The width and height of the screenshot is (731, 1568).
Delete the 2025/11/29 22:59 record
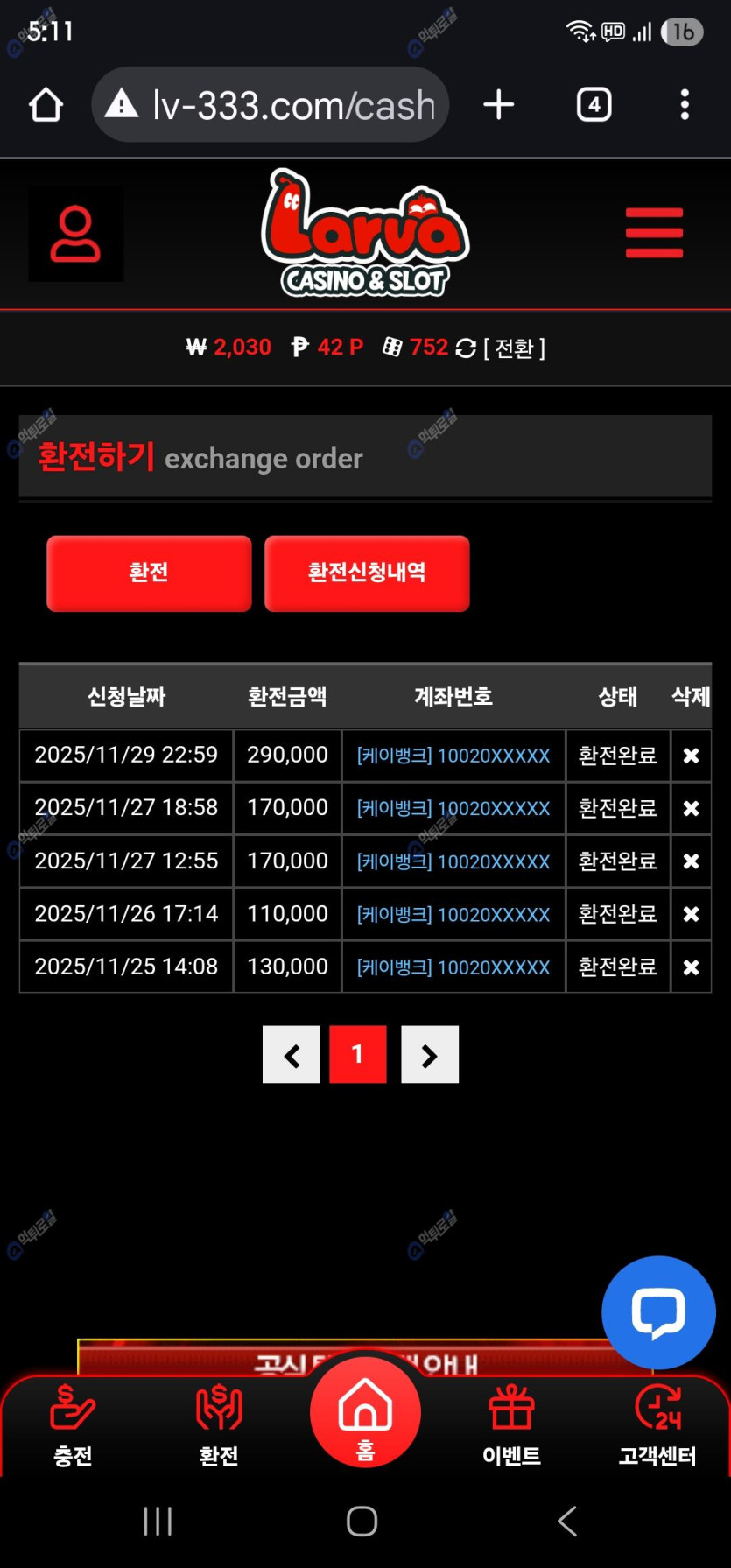[691, 756]
